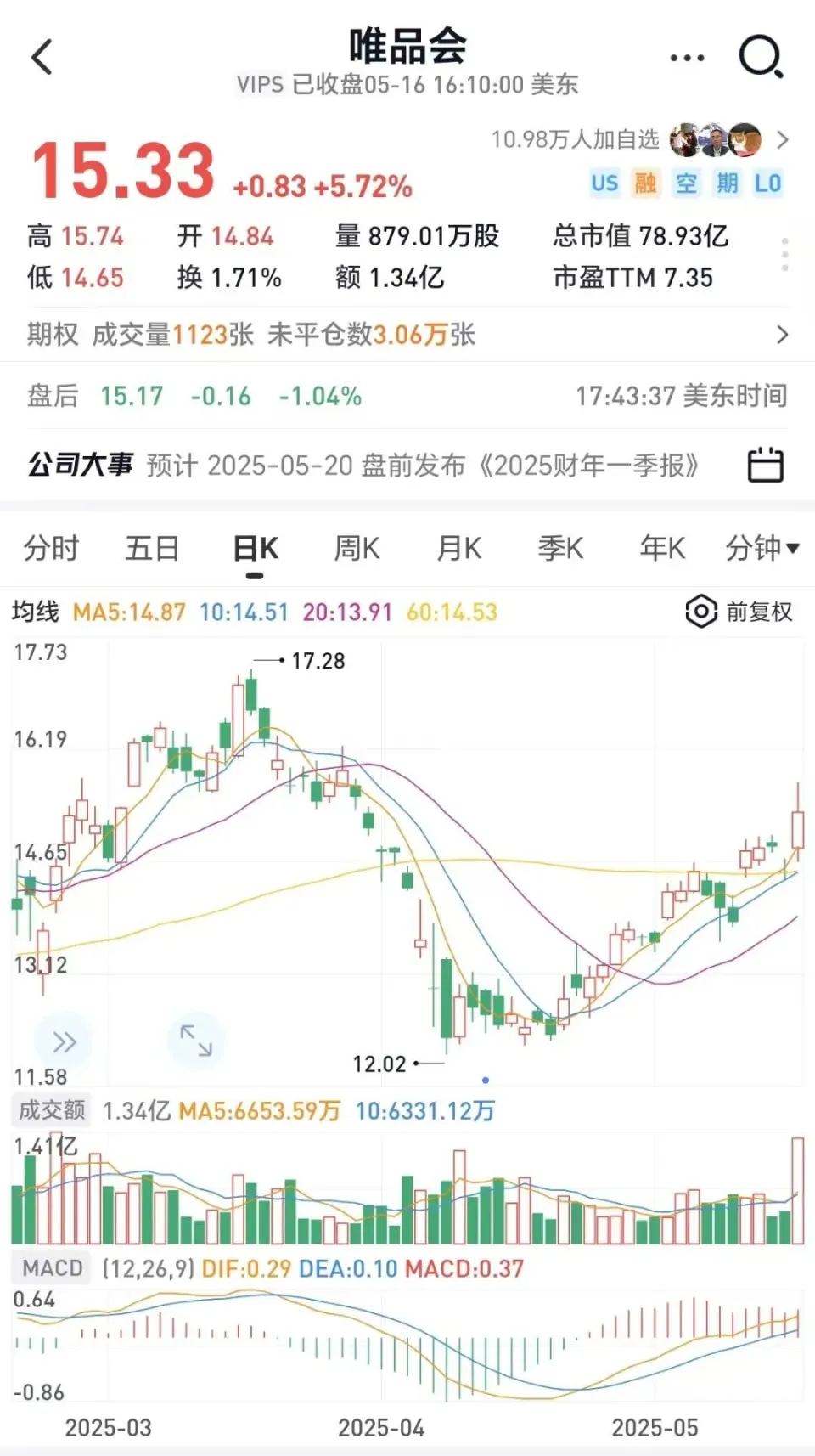Tap the double-arrow chart scroll button

(64, 1041)
